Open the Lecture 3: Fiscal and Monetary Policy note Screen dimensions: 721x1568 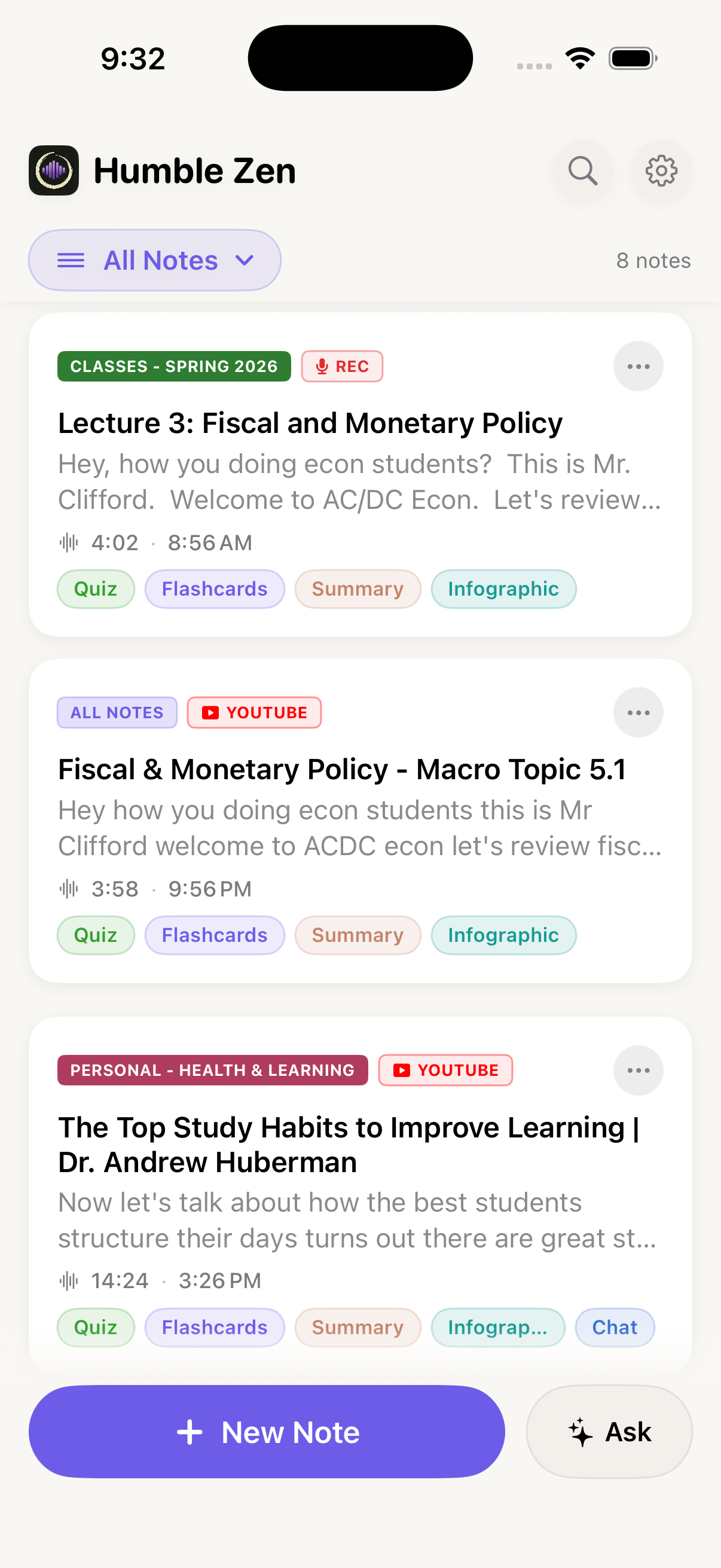310,422
